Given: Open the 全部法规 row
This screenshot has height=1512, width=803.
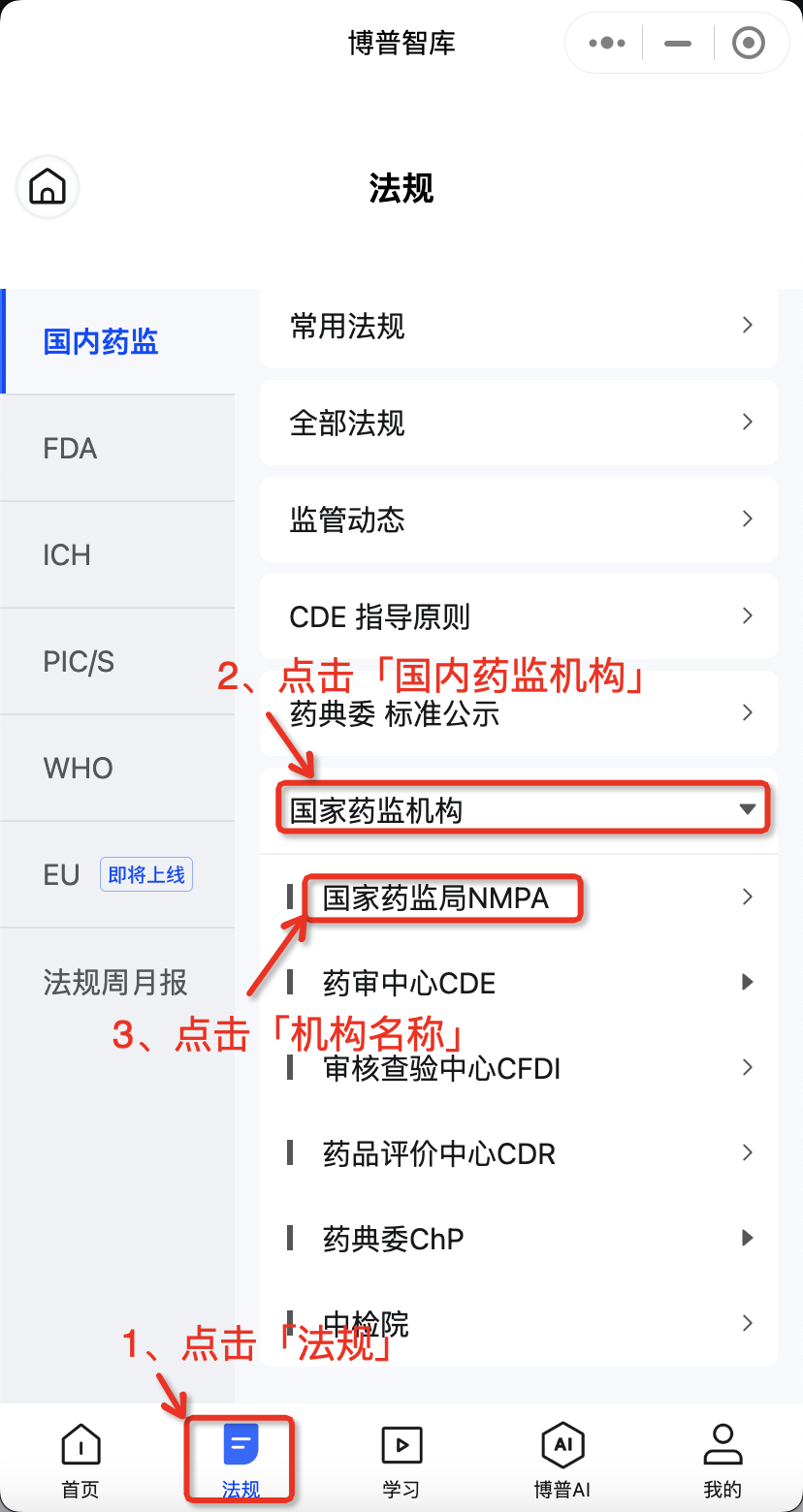Looking at the screenshot, I should pos(519,423).
